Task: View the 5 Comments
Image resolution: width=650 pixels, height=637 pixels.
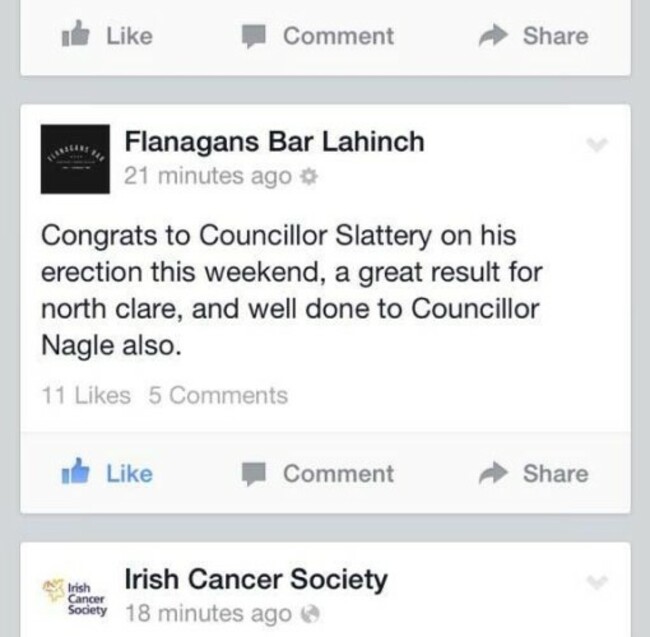Action: [x=218, y=396]
